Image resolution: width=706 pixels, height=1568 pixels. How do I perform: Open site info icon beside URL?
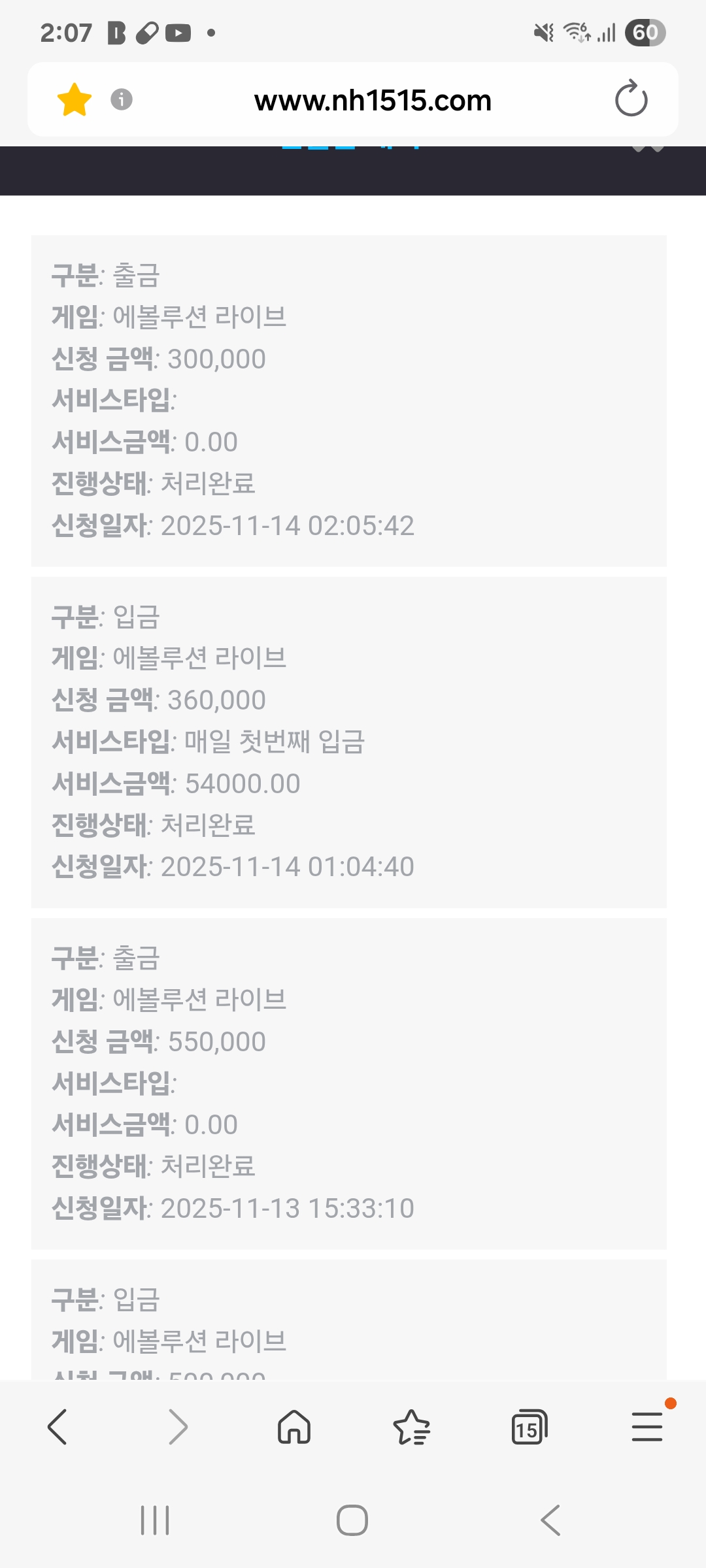click(122, 99)
